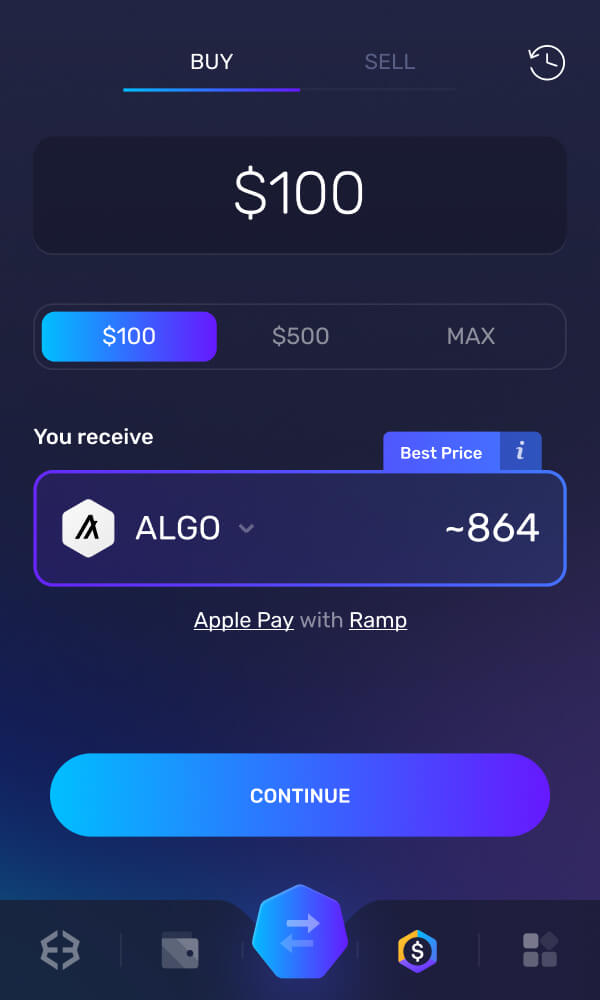Viewport: 601px width, 1000px height.
Task: Choose the $100 preset amount
Action: coord(129,336)
